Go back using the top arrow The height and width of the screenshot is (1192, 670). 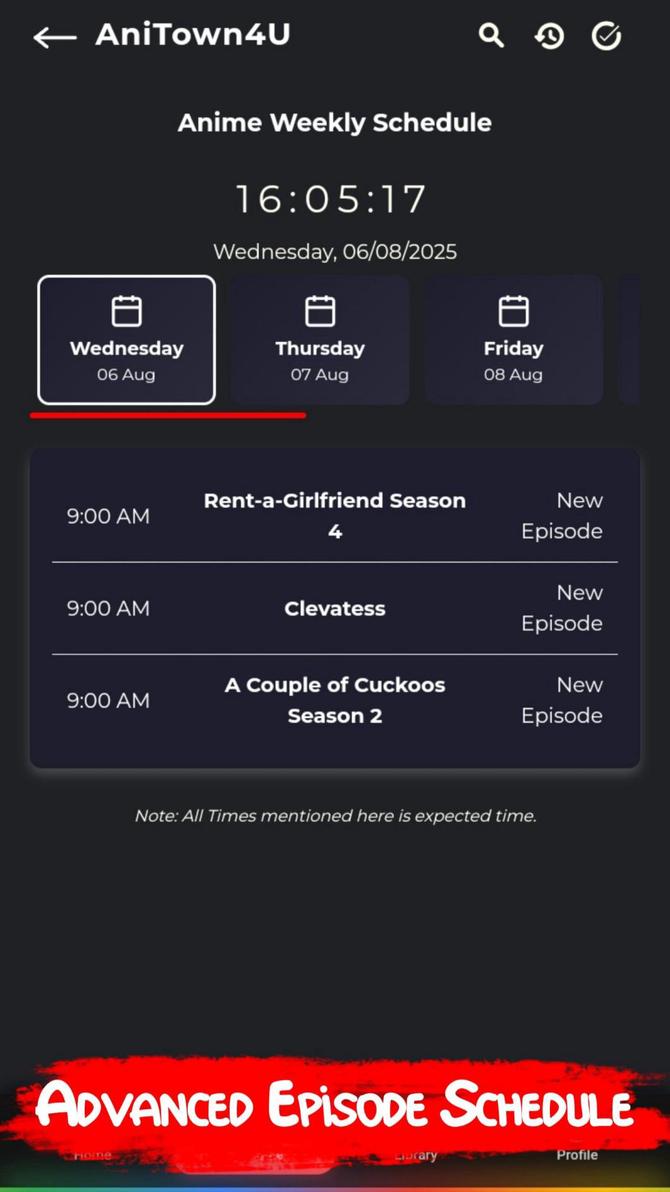pyautogui.click(x=54, y=37)
